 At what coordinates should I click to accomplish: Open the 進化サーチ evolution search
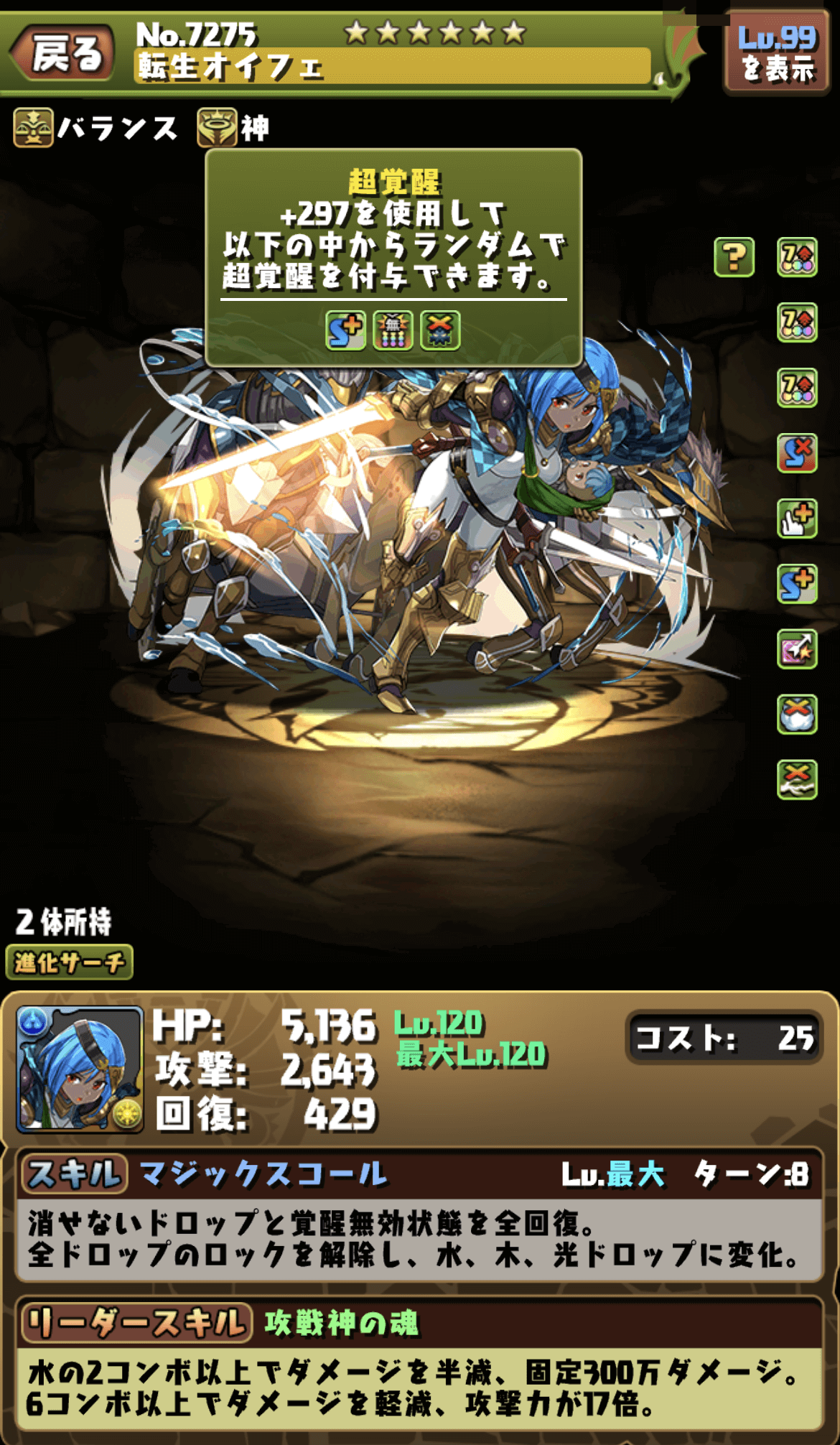[x=69, y=962]
